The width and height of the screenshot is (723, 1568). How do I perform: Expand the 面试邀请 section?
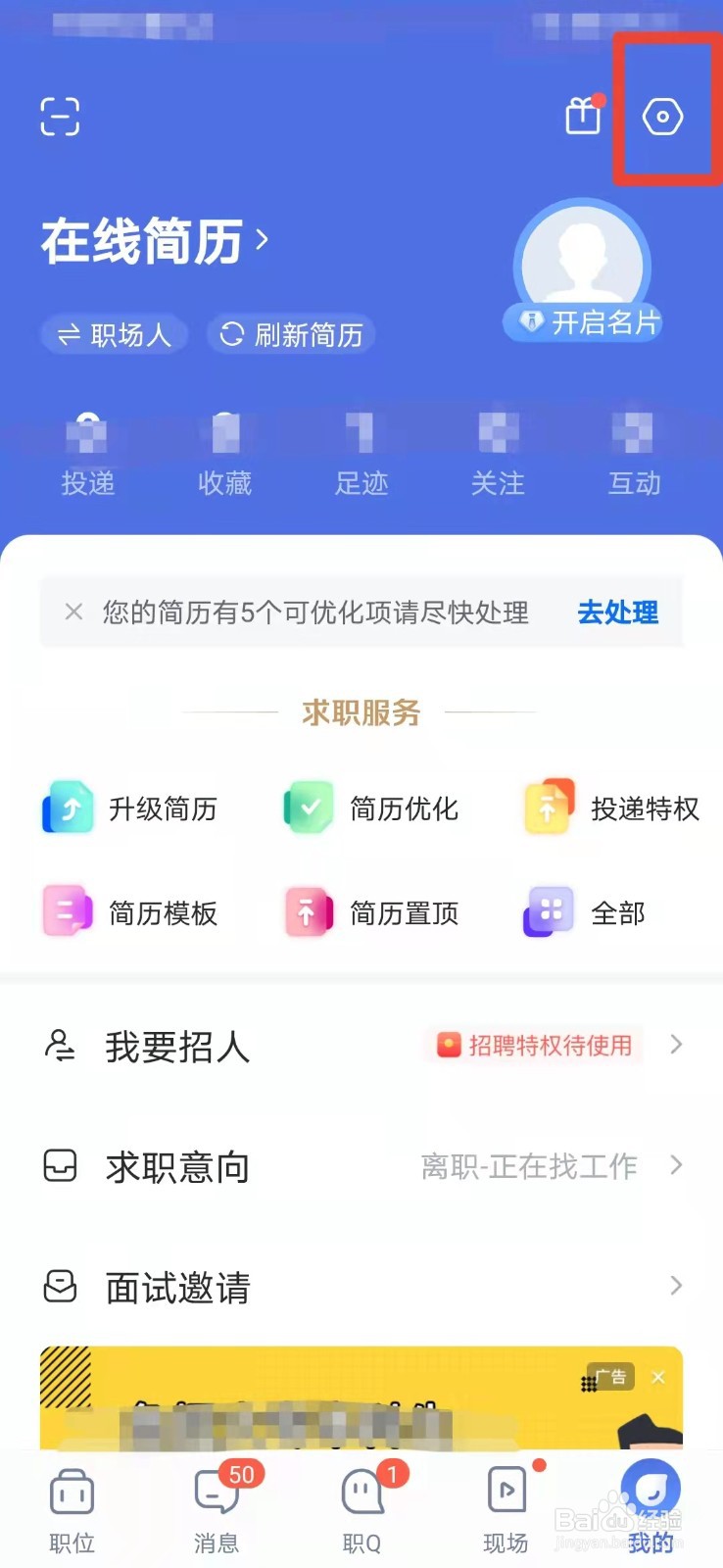click(676, 1285)
